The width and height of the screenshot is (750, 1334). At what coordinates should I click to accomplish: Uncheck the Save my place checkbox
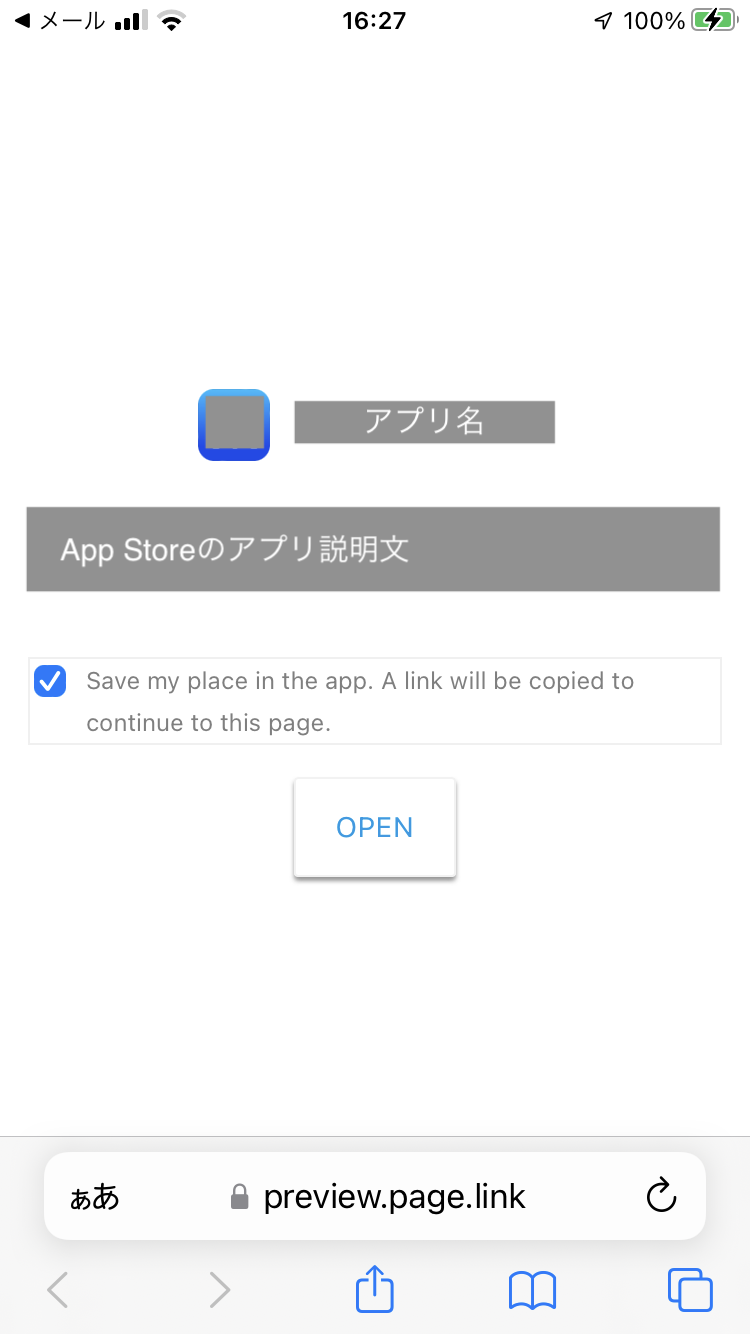tap(50, 681)
